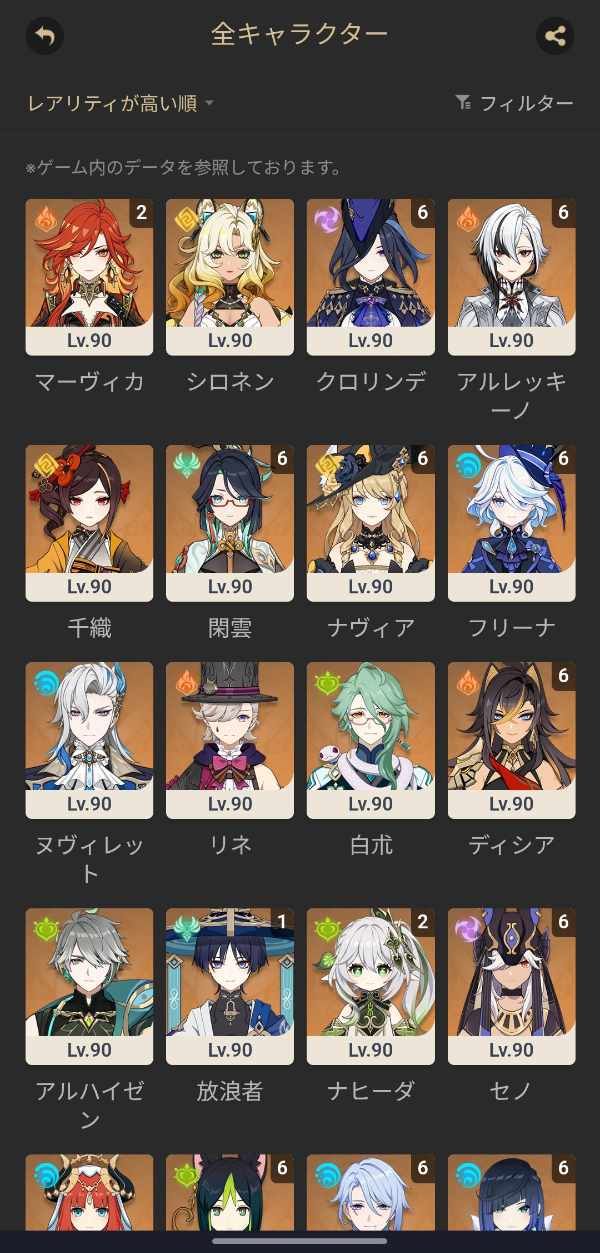Open ヌヴィレット character card

click(89, 740)
